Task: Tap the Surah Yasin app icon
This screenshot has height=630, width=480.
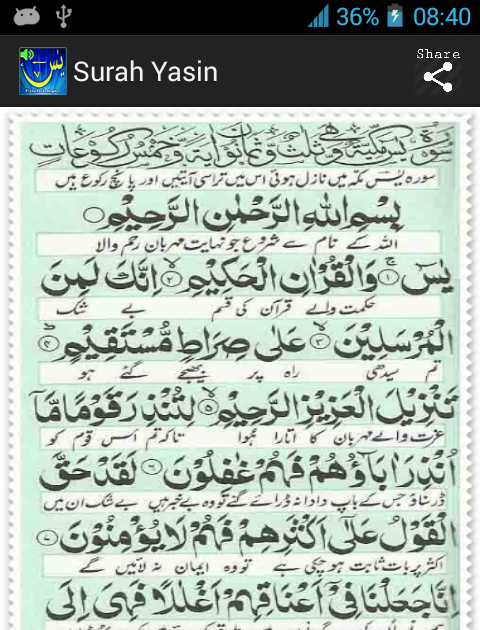Action: (x=43, y=71)
